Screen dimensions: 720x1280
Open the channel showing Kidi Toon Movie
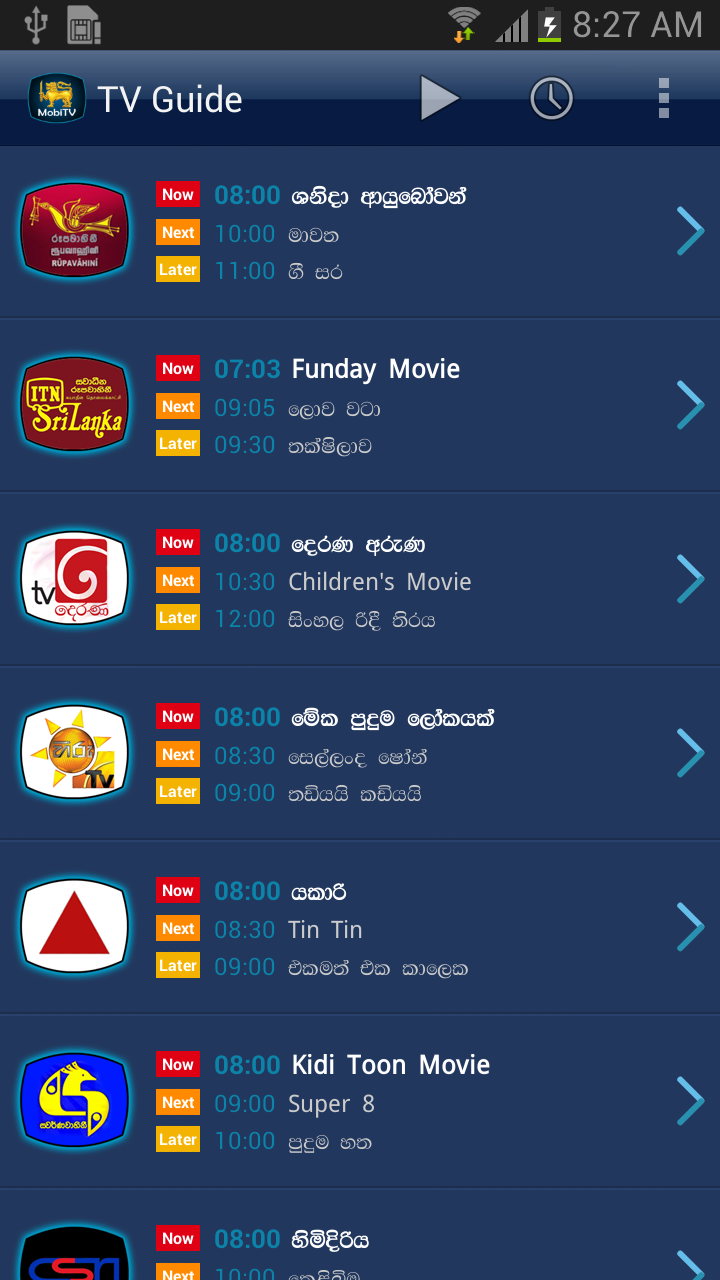tap(360, 1102)
